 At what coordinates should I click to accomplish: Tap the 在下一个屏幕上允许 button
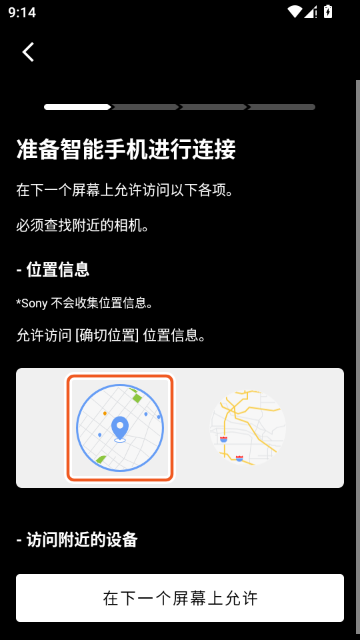[180, 598]
